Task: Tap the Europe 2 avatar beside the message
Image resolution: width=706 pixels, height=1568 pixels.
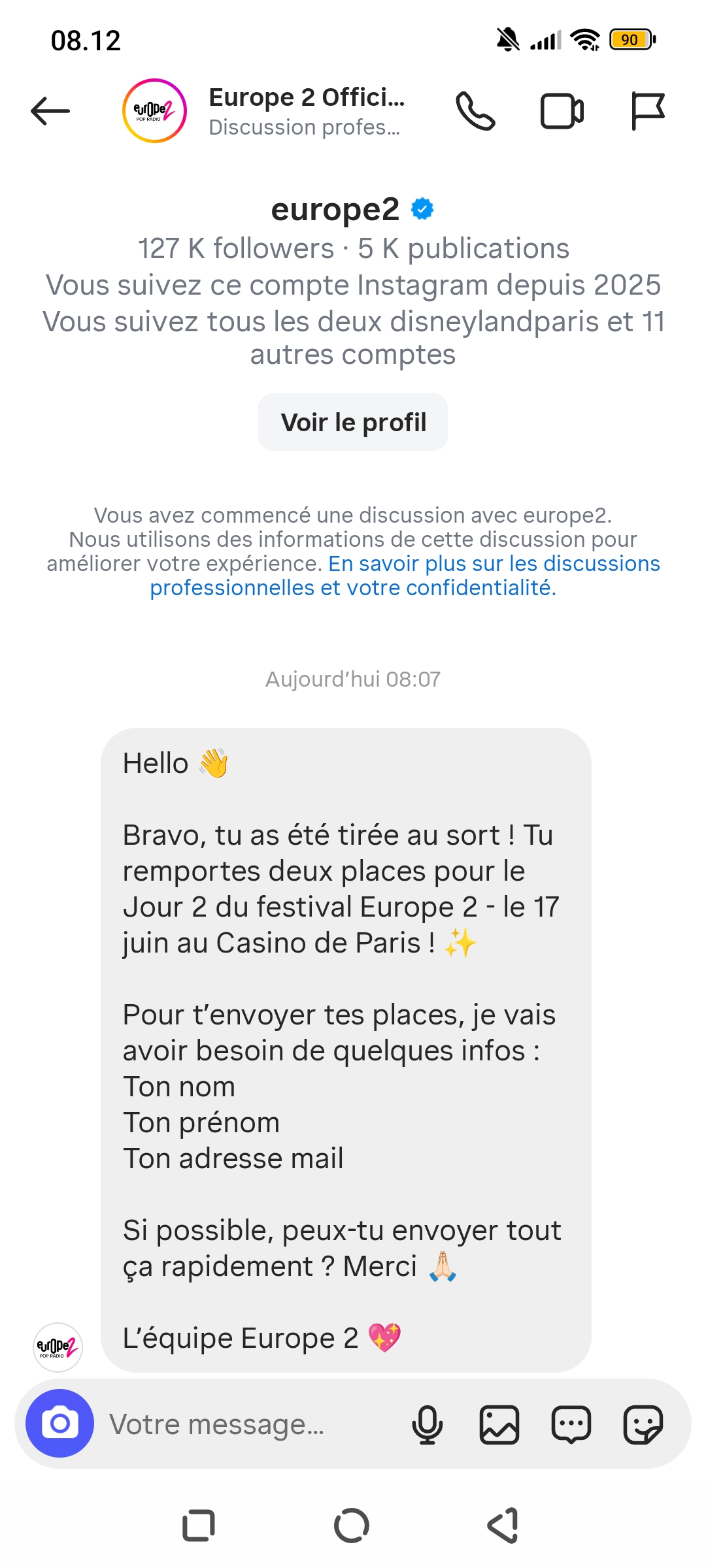Action: point(58,1347)
